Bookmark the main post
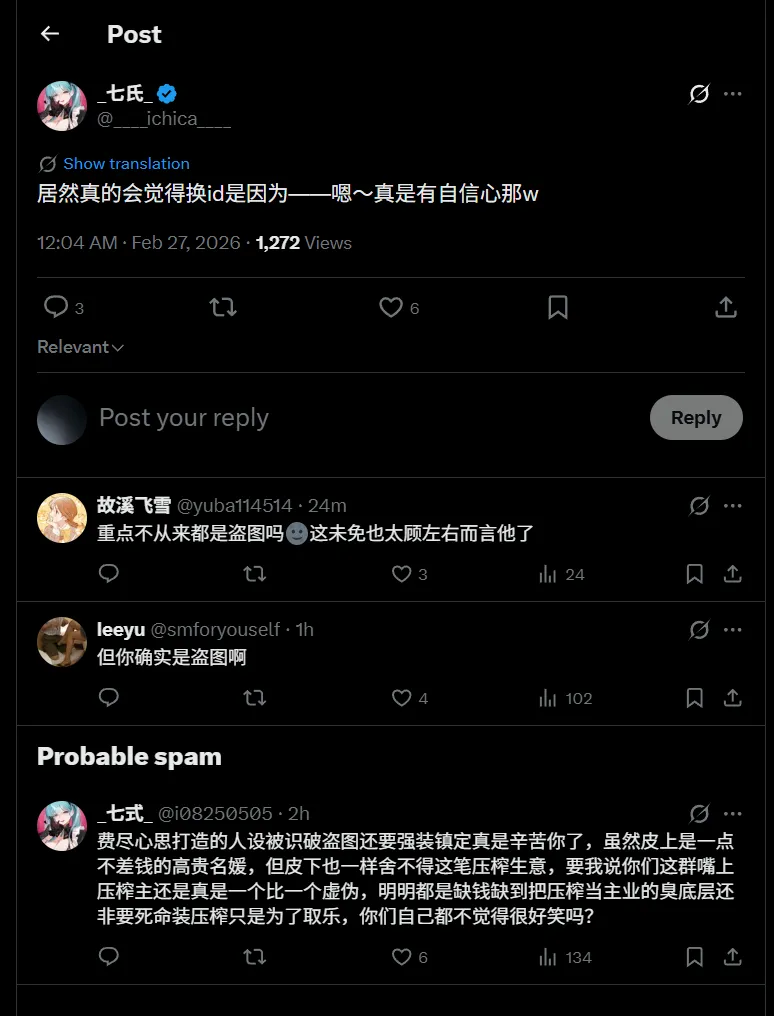 (x=558, y=307)
